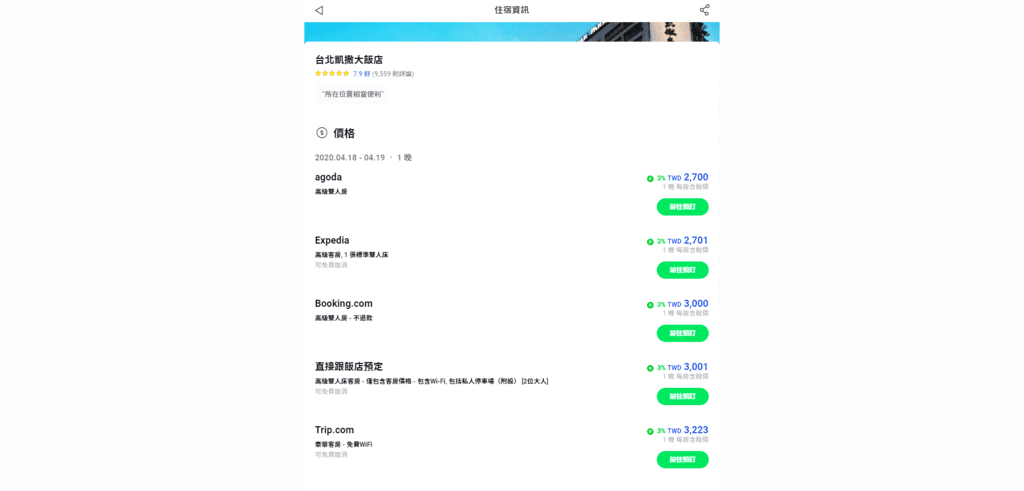Select 前往預訂 for 直接跟飯店預定
This screenshot has height=491, width=1024.
(x=682, y=396)
